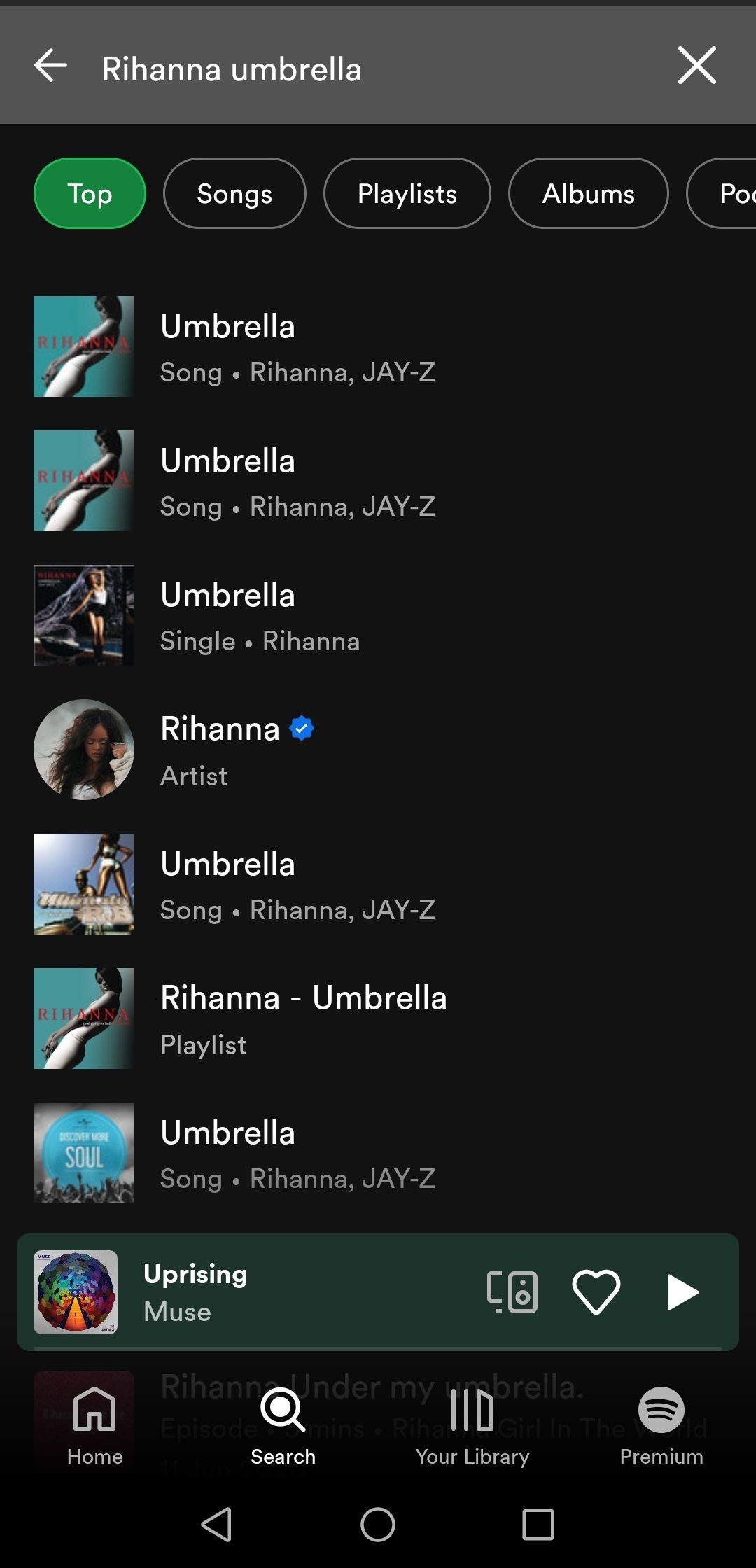Filter results by Albums
This screenshot has width=756, height=1568.
click(588, 193)
